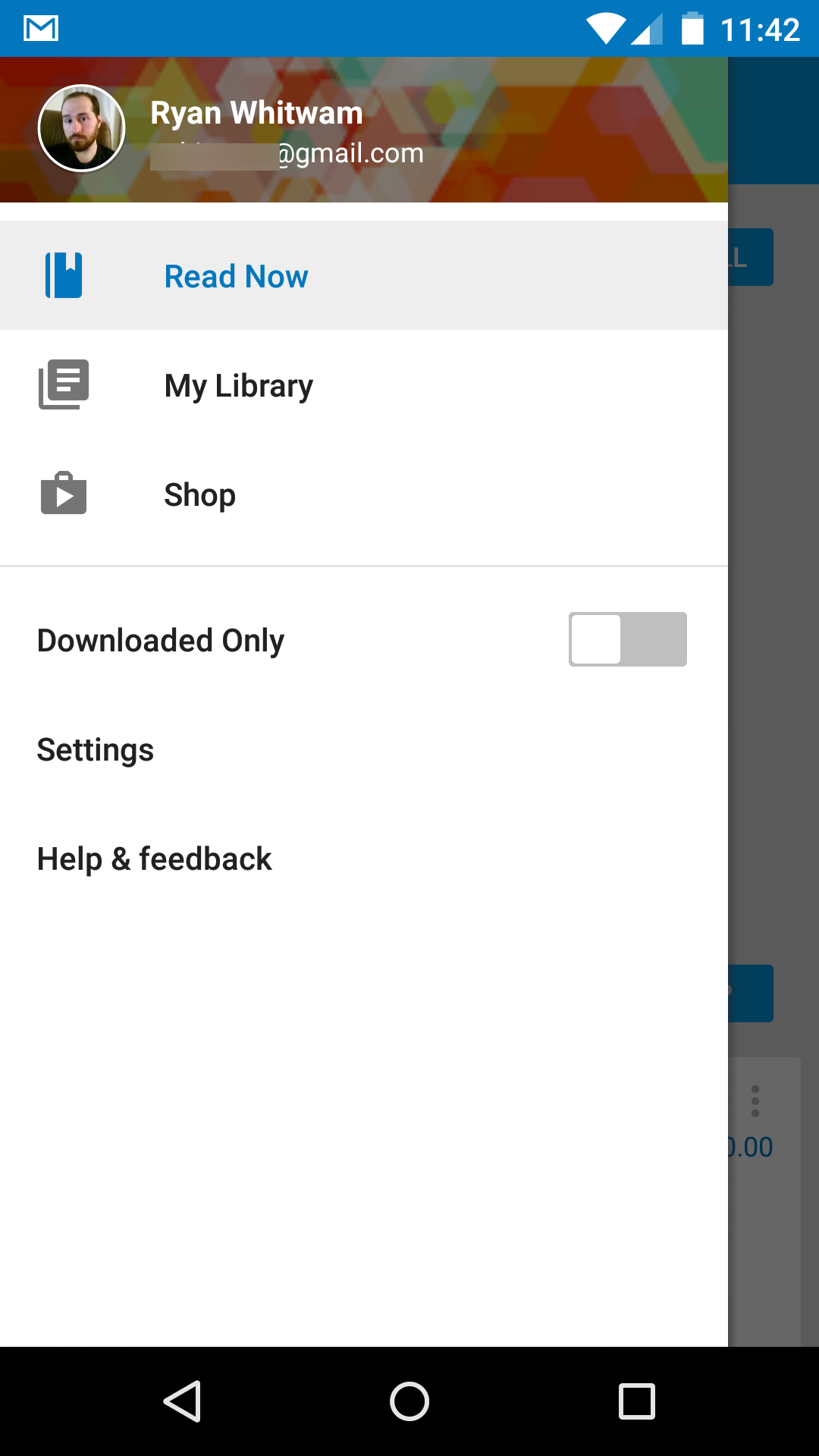Choose My Library in the drawer menu
Viewport: 819px width, 1456px height.
point(238,384)
